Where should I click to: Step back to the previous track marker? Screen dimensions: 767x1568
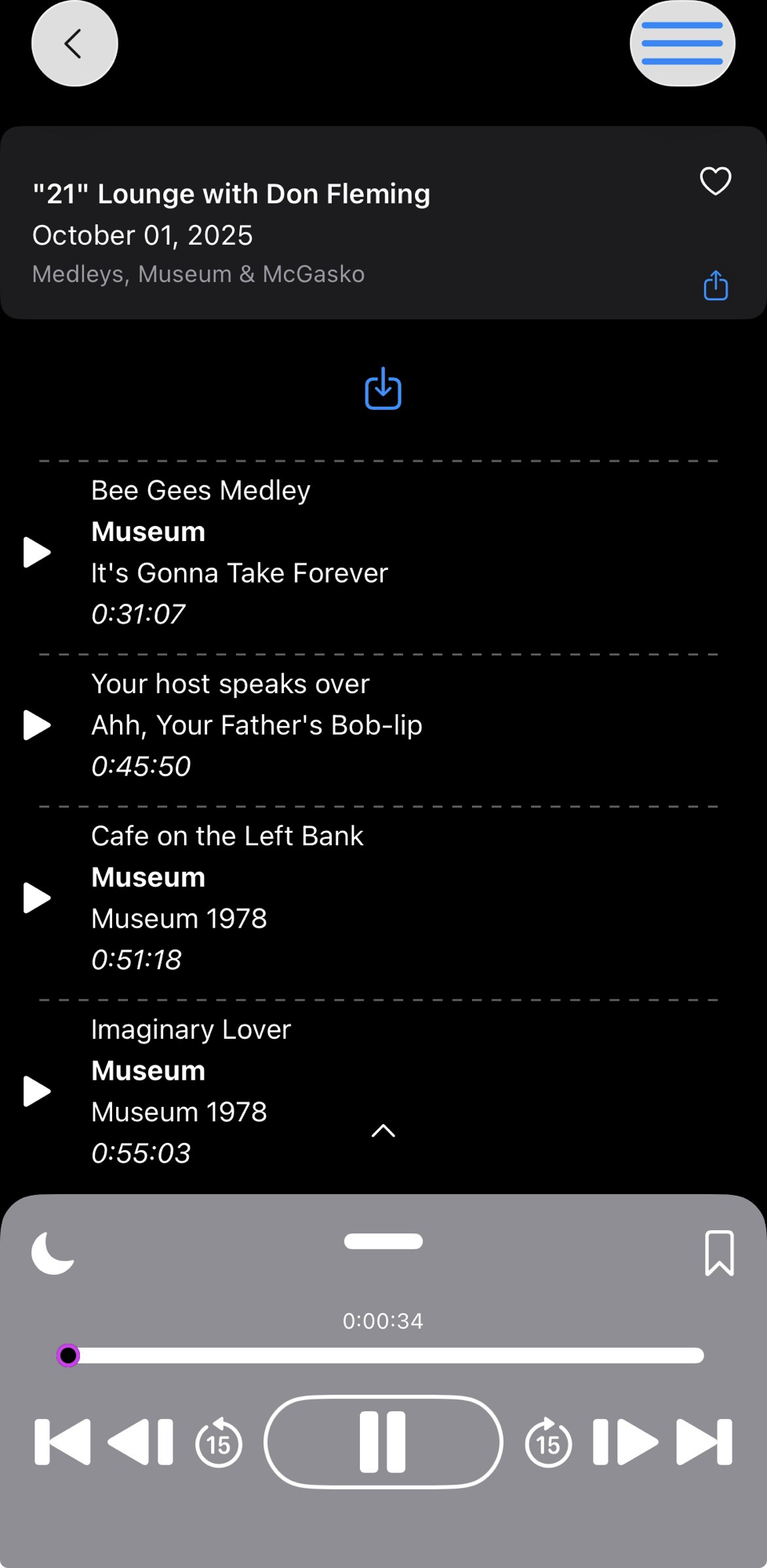141,1442
